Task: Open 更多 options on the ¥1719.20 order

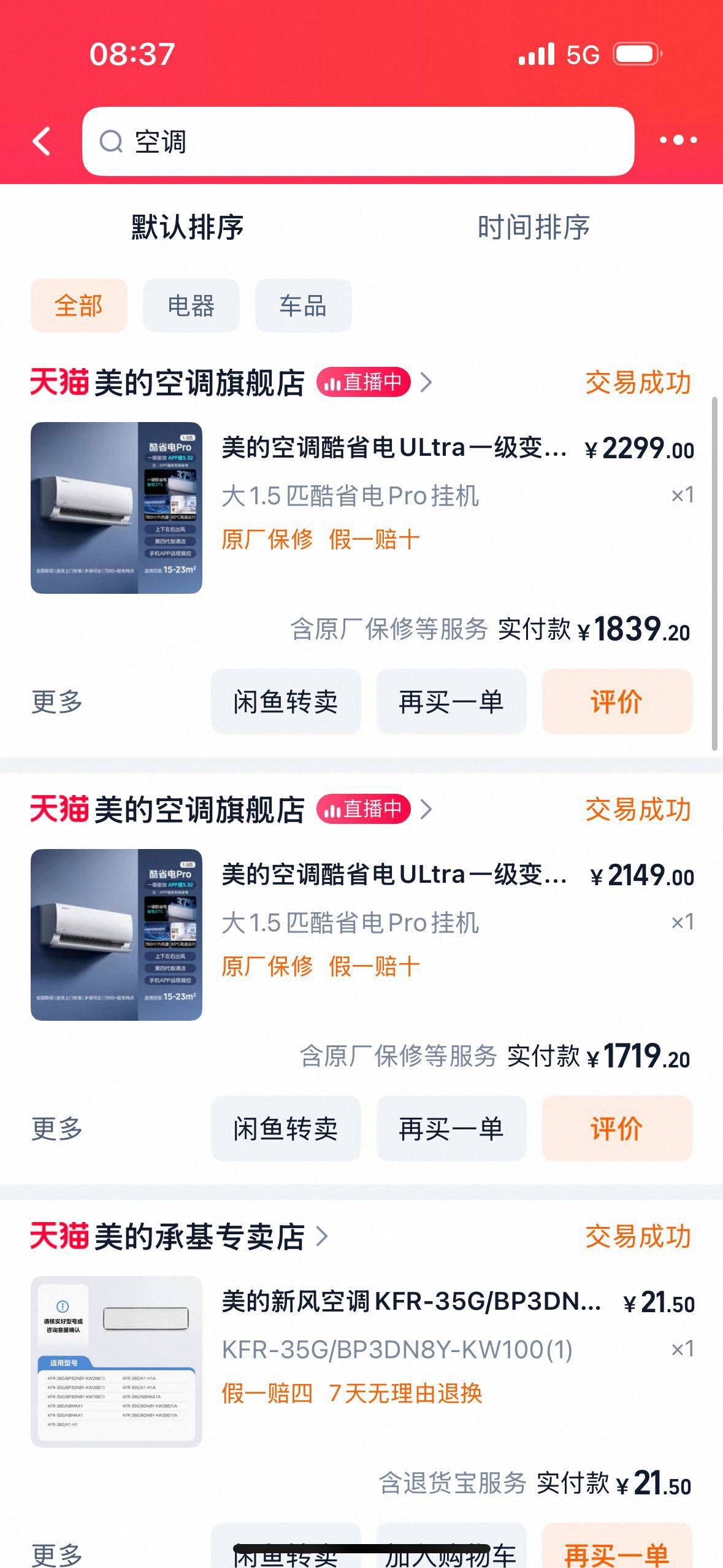Action: point(57,1129)
